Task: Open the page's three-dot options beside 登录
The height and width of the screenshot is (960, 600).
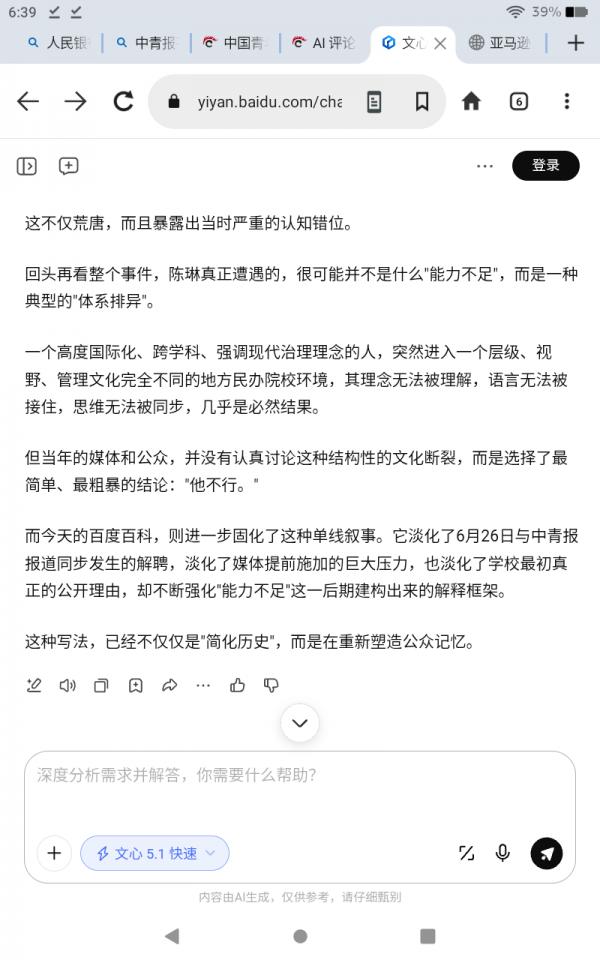Action: click(484, 166)
